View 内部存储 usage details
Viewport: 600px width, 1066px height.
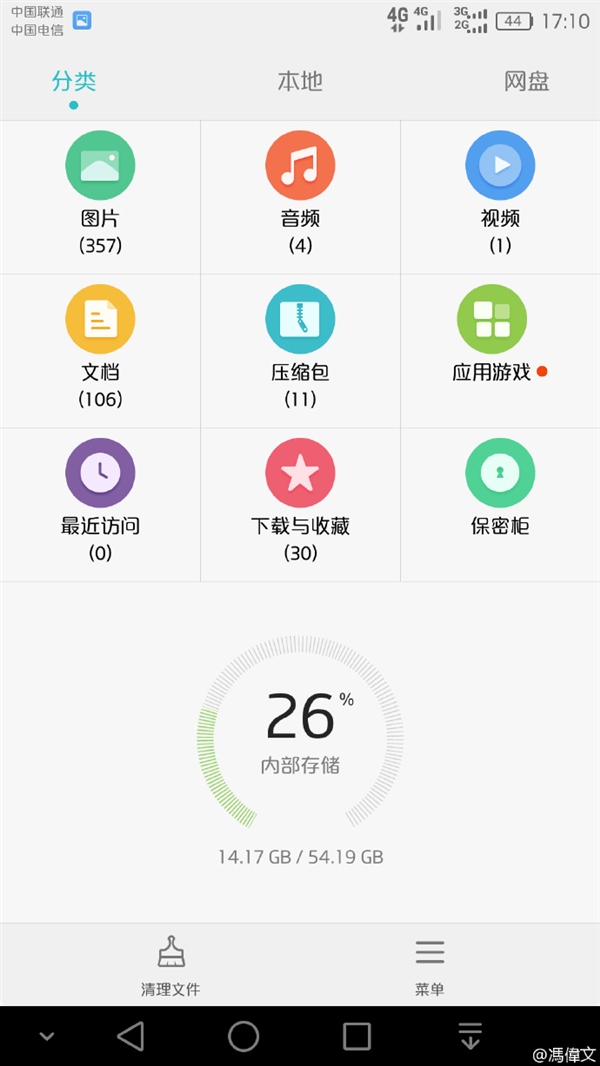300,730
